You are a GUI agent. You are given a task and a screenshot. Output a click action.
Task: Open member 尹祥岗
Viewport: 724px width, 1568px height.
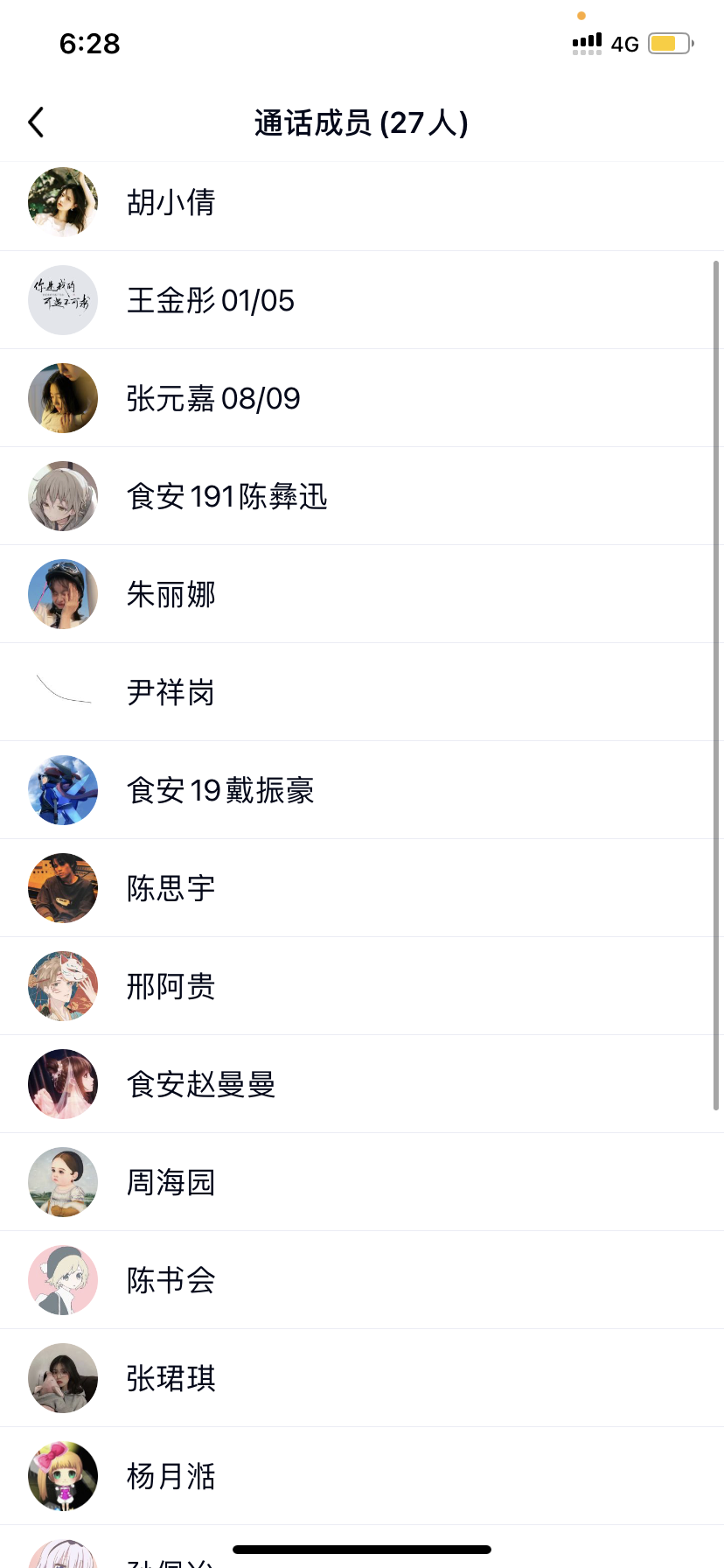[x=171, y=693]
